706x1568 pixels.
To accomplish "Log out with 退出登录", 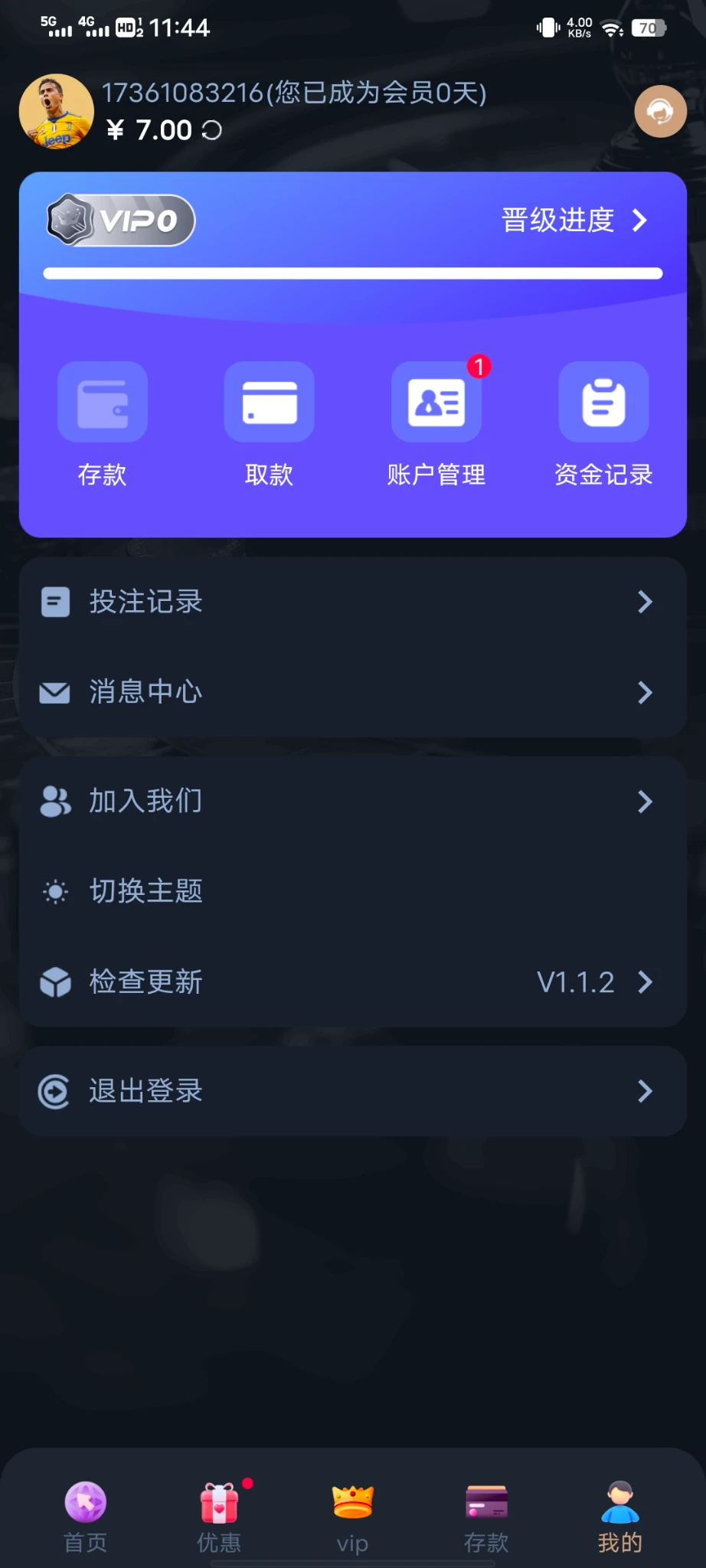I will point(352,1091).
